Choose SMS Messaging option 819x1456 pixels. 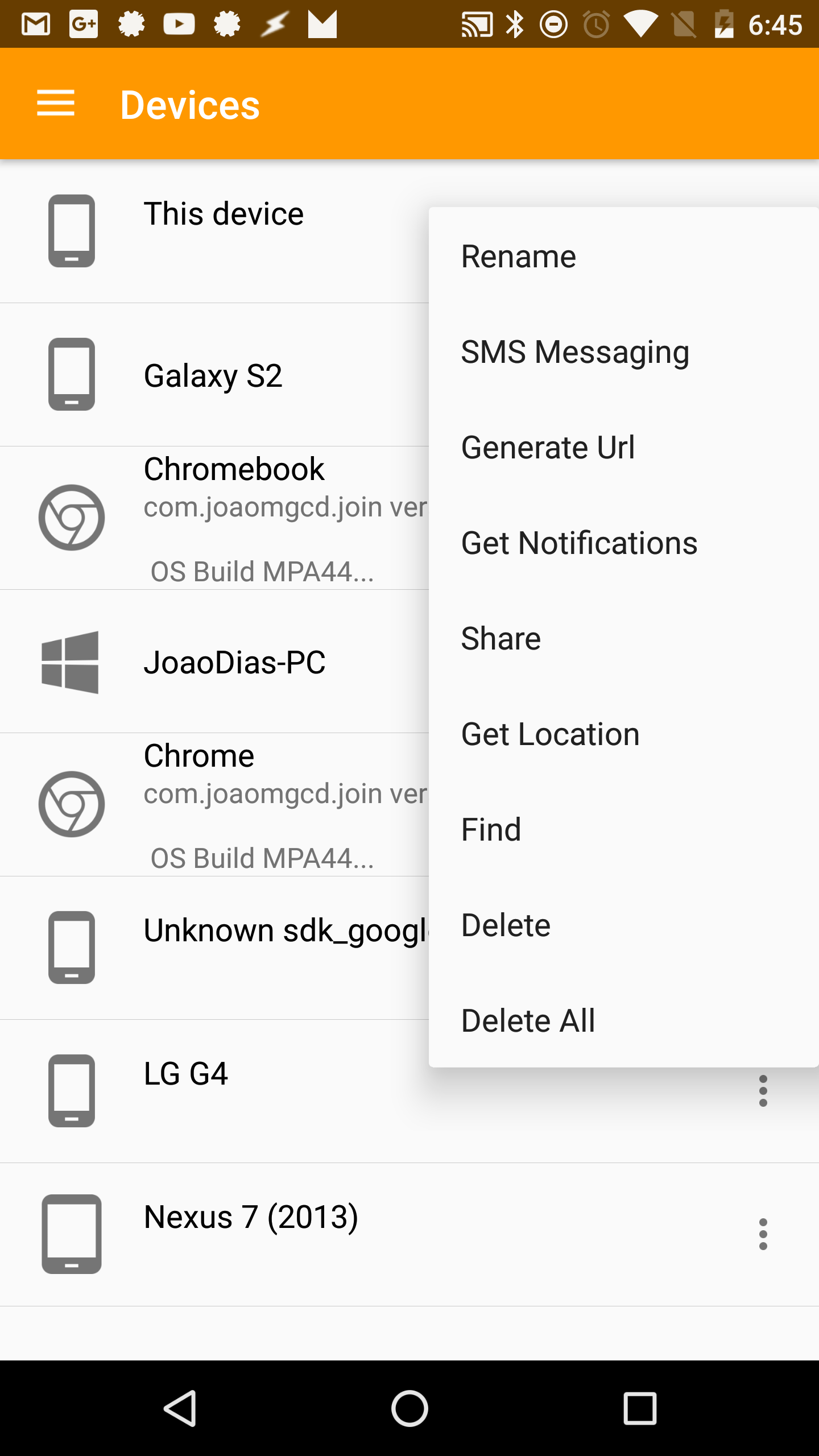pos(623,352)
